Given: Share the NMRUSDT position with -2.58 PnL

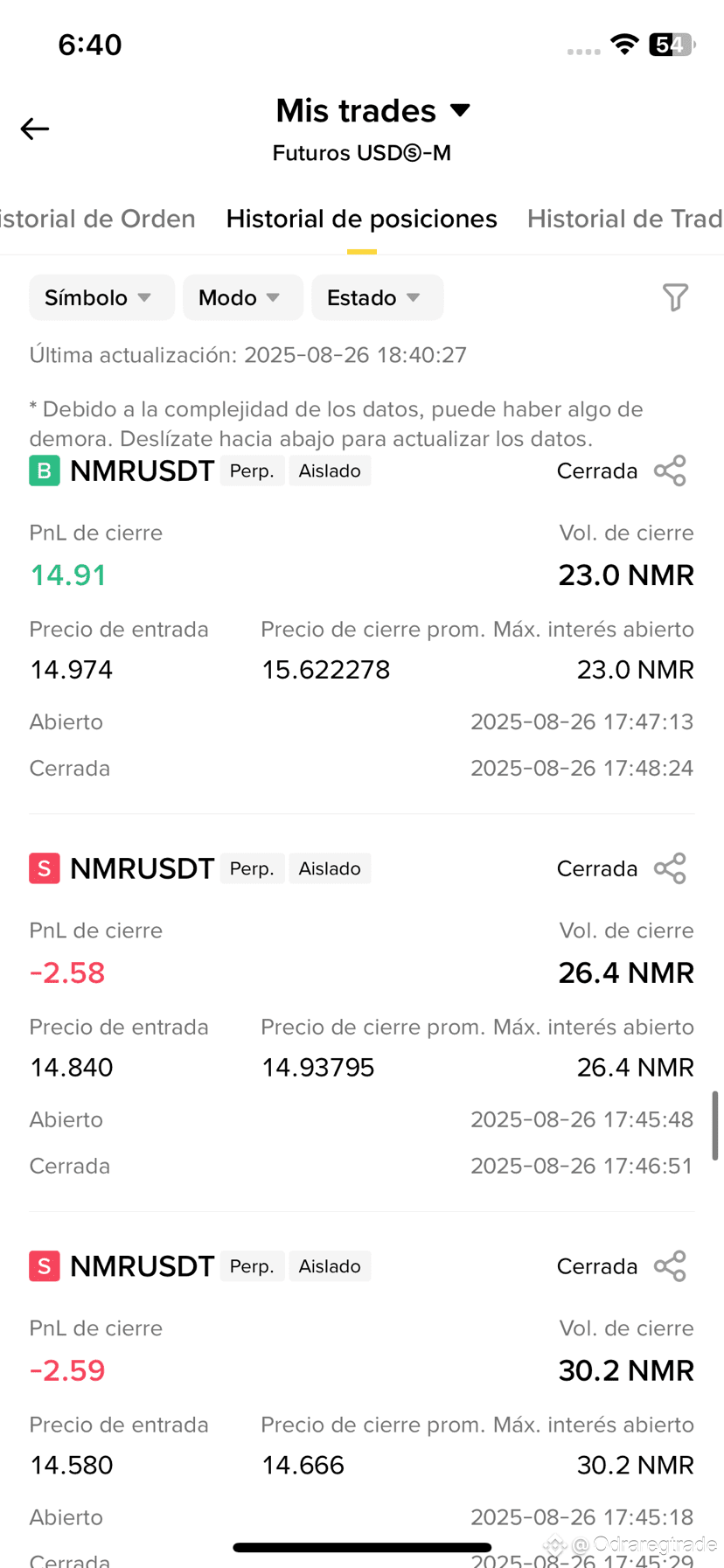Looking at the screenshot, I should (x=670, y=868).
